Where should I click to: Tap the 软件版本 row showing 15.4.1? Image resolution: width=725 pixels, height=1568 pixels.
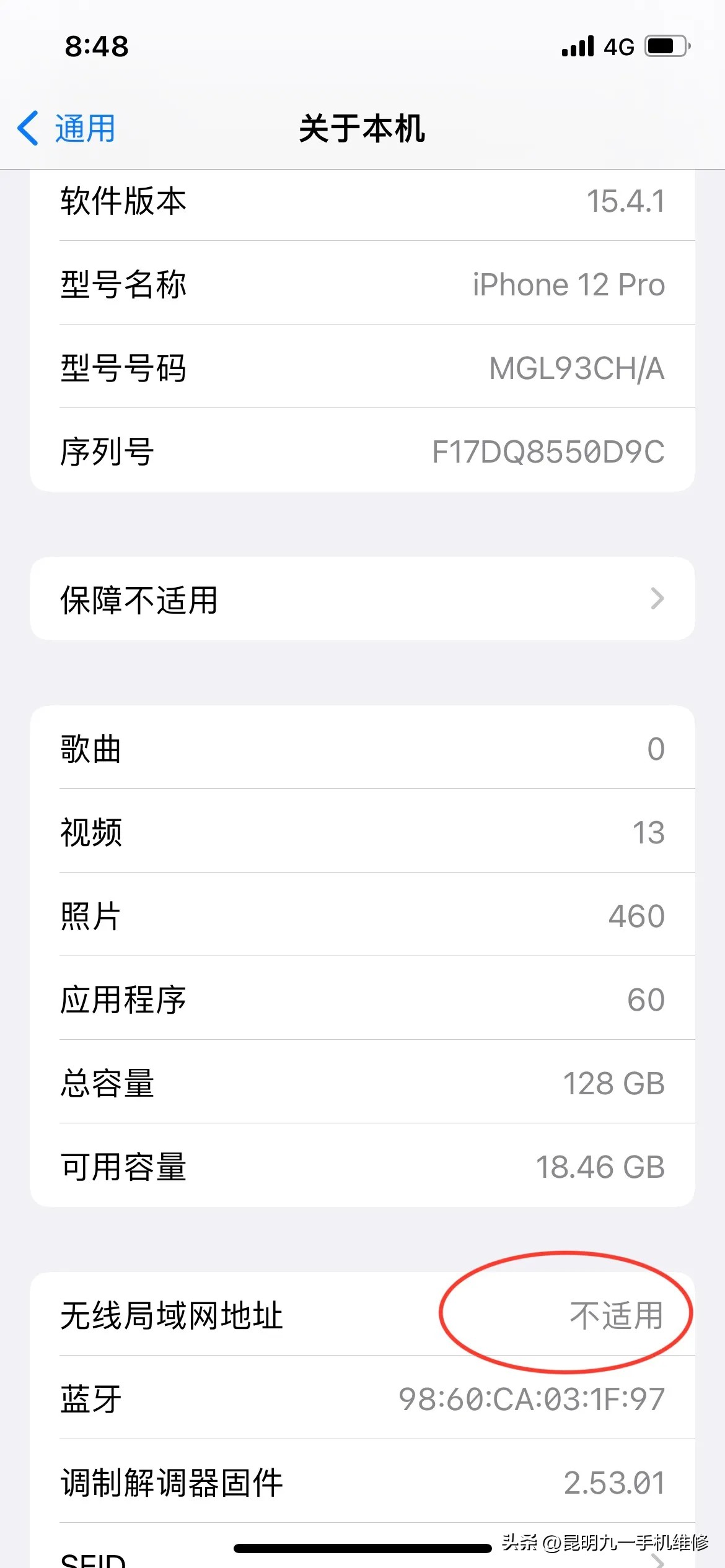362,201
